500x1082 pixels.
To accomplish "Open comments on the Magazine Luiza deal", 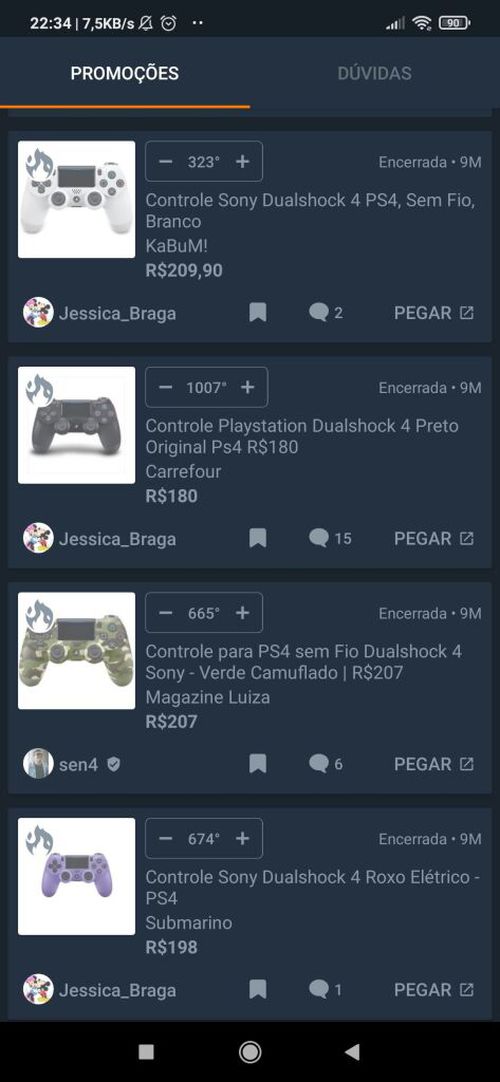I will click(x=326, y=764).
